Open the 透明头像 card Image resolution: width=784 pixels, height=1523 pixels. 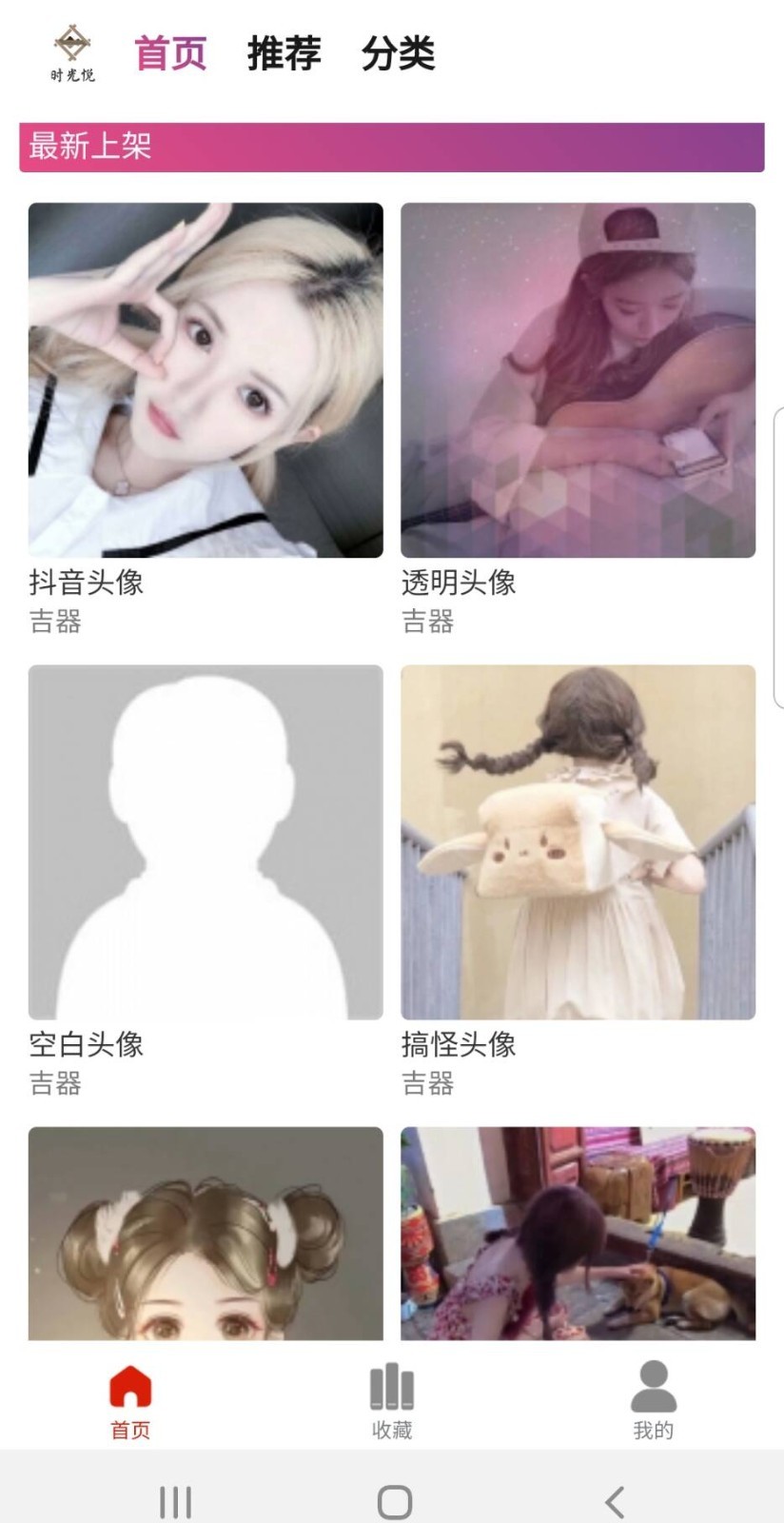tap(578, 381)
